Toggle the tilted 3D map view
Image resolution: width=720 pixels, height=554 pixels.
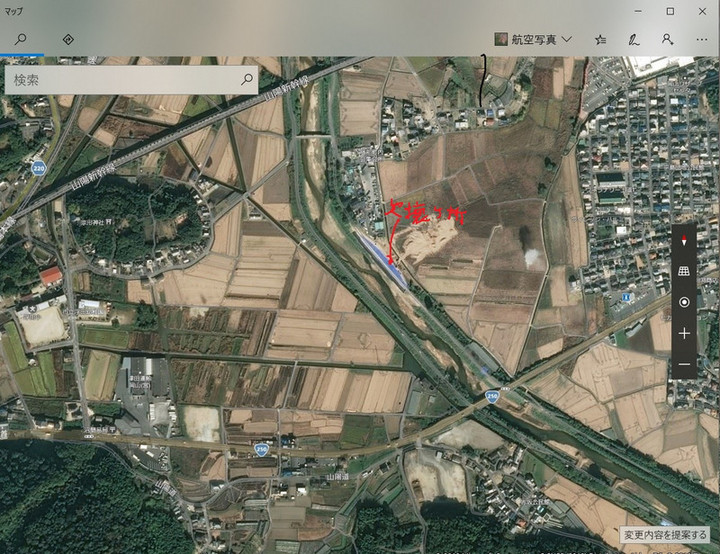(x=684, y=271)
